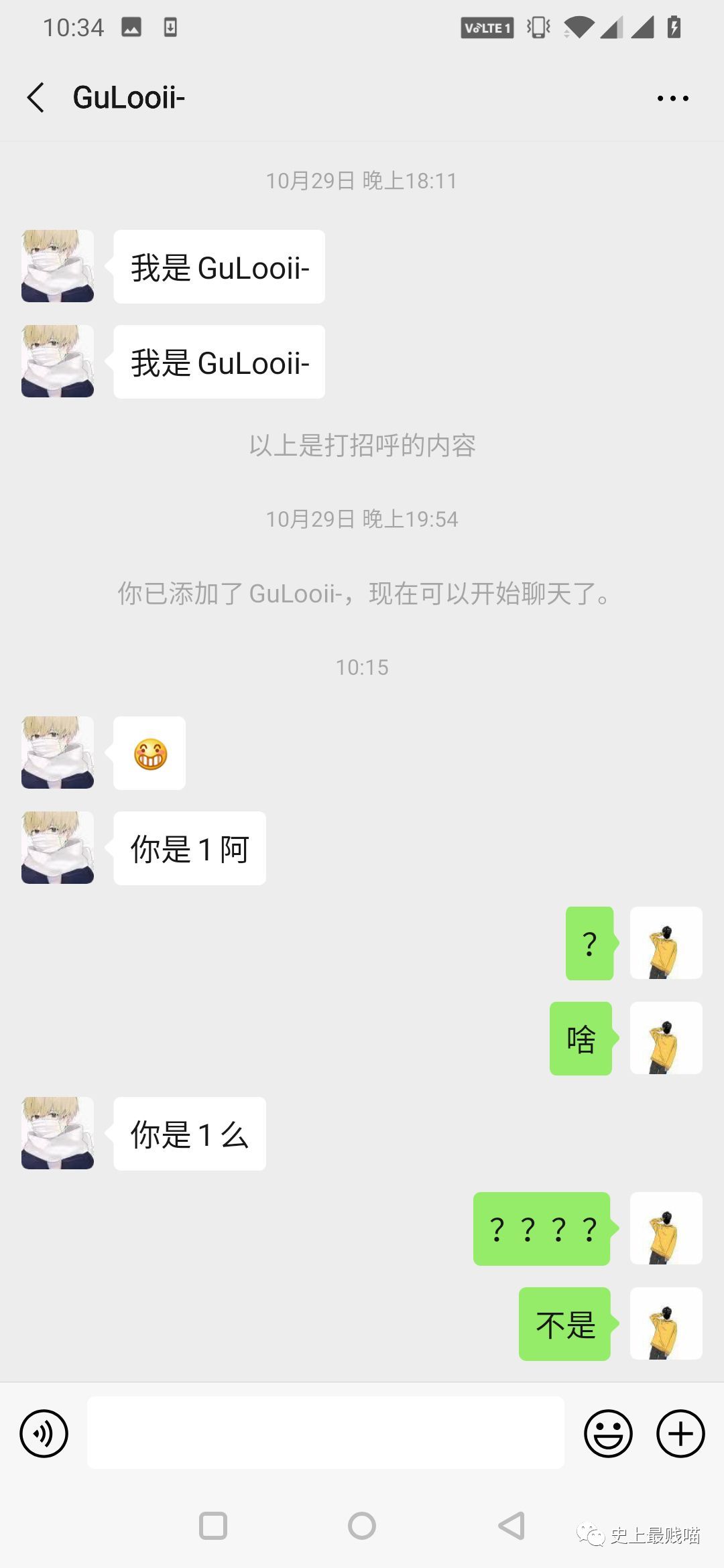Open the more functions plus menu
Viewport: 724px width, 1568px height.
point(679,1431)
